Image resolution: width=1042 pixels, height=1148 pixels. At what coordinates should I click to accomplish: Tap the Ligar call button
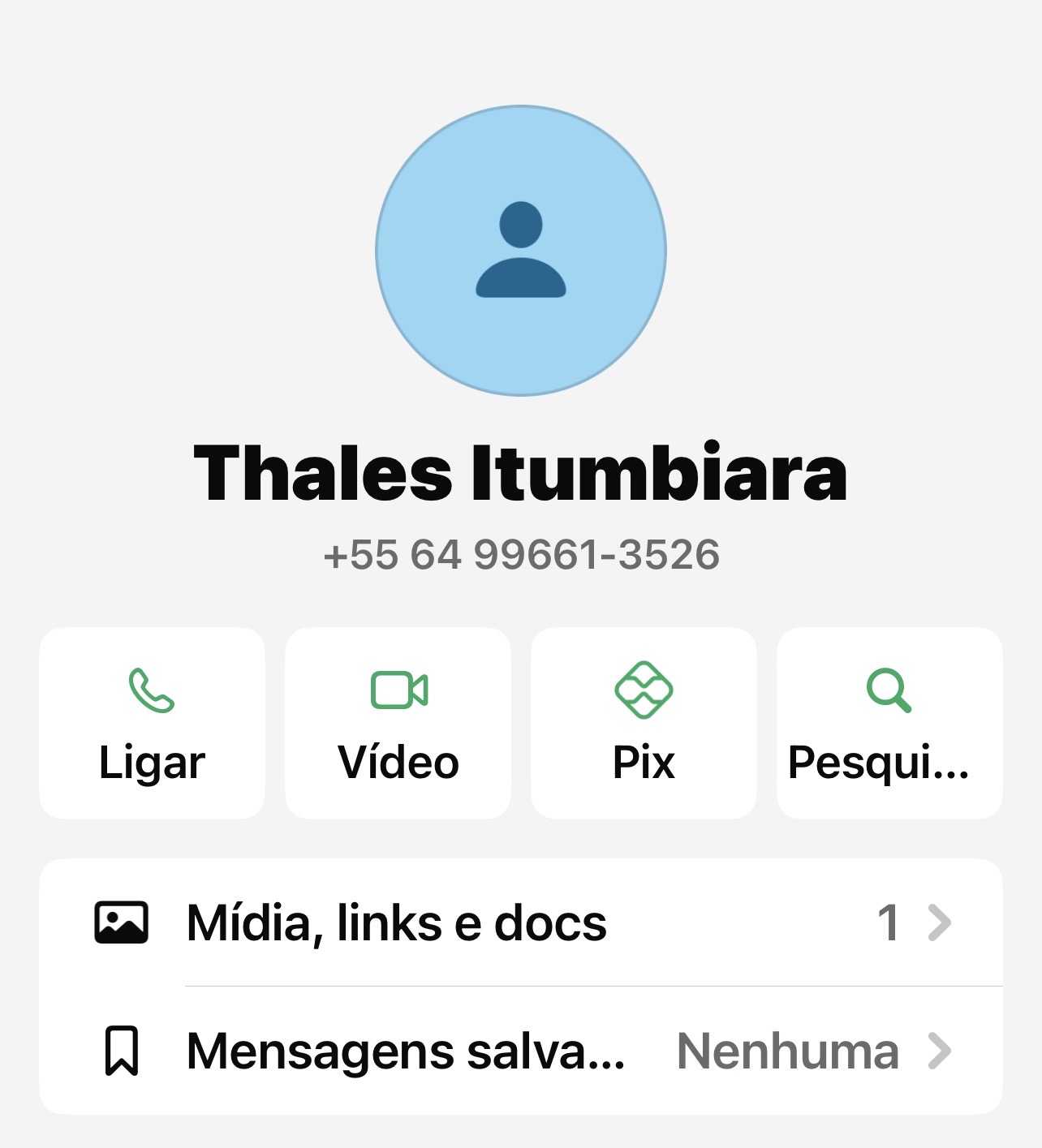tap(152, 723)
